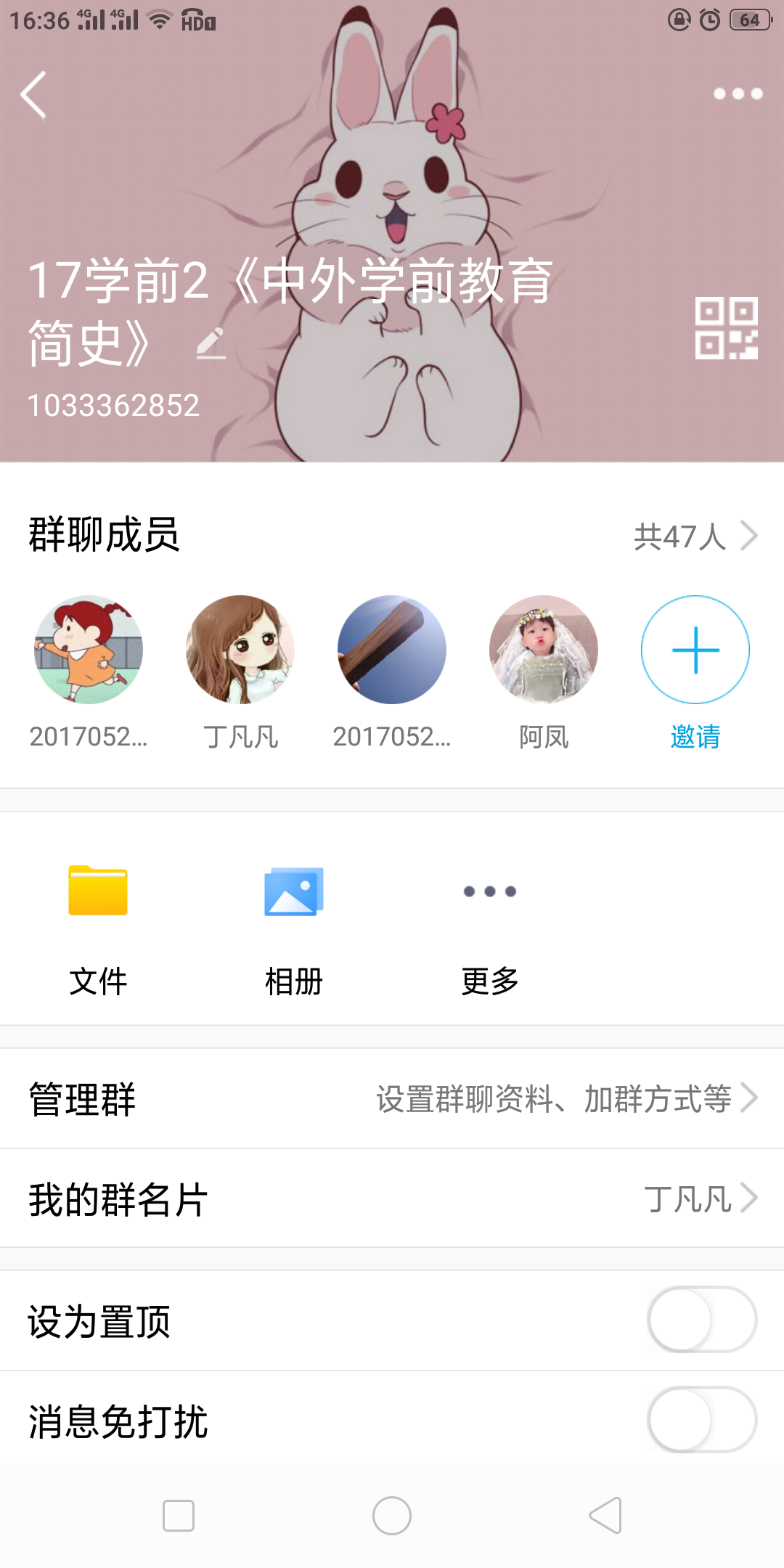Open 我的群名片 row
The height and width of the screenshot is (1568, 784).
pyautogui.click(x=392, y=1199)
